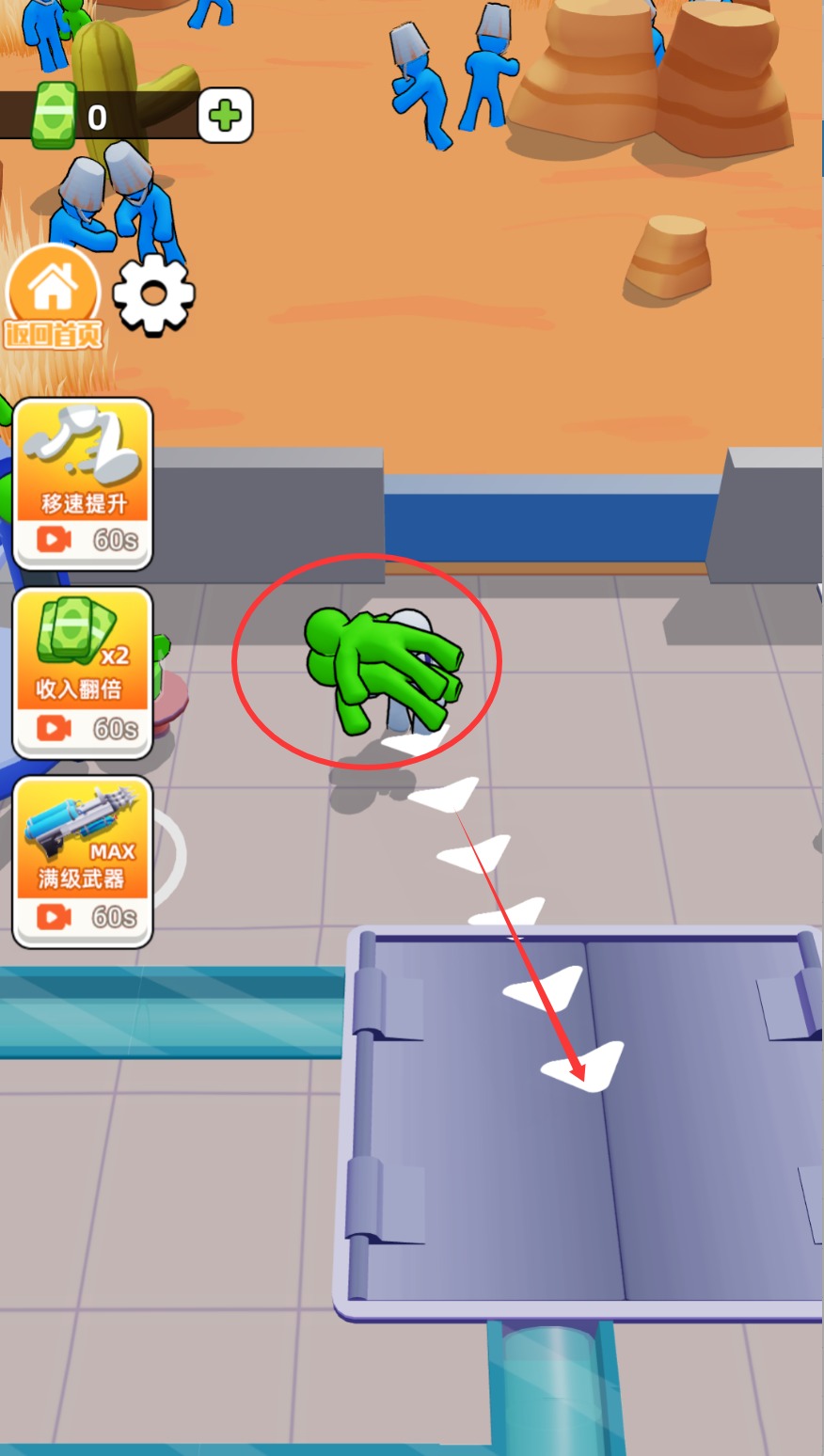
Task: Activate the 收入翻倍 double income boost
Action: pyautogui.click(x=83, y=672)
